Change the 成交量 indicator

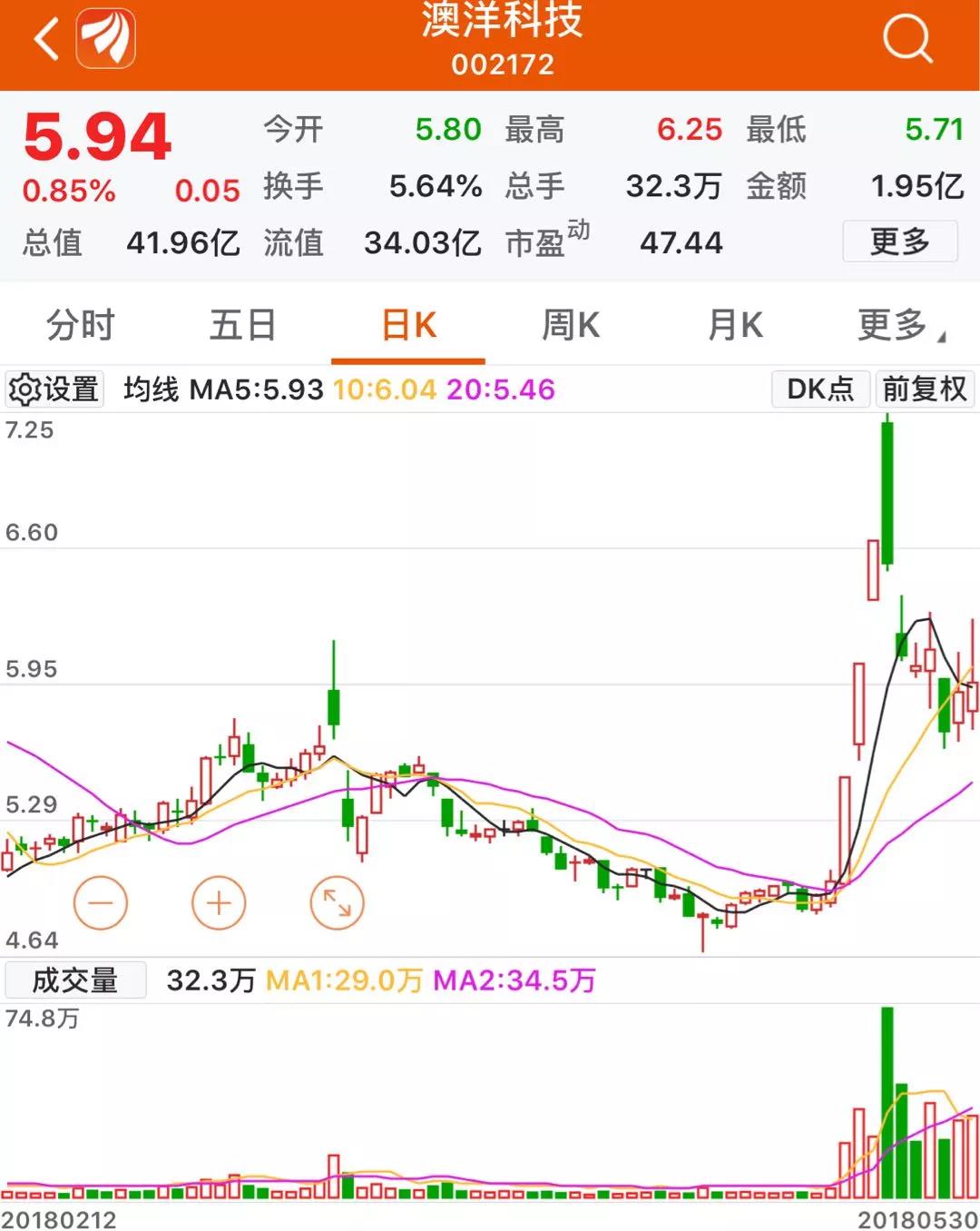pos(75,980)
